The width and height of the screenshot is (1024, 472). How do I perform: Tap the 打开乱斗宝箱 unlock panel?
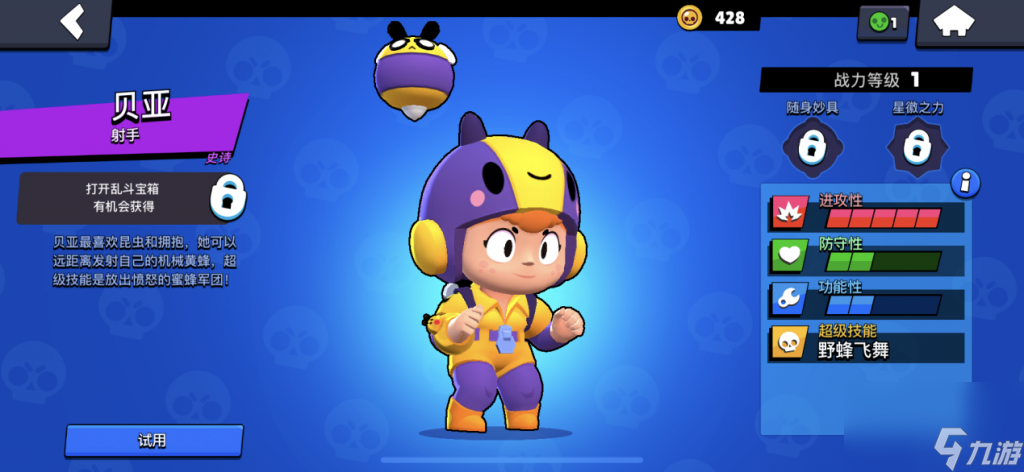pyautogui.click(x=130, y=197)
